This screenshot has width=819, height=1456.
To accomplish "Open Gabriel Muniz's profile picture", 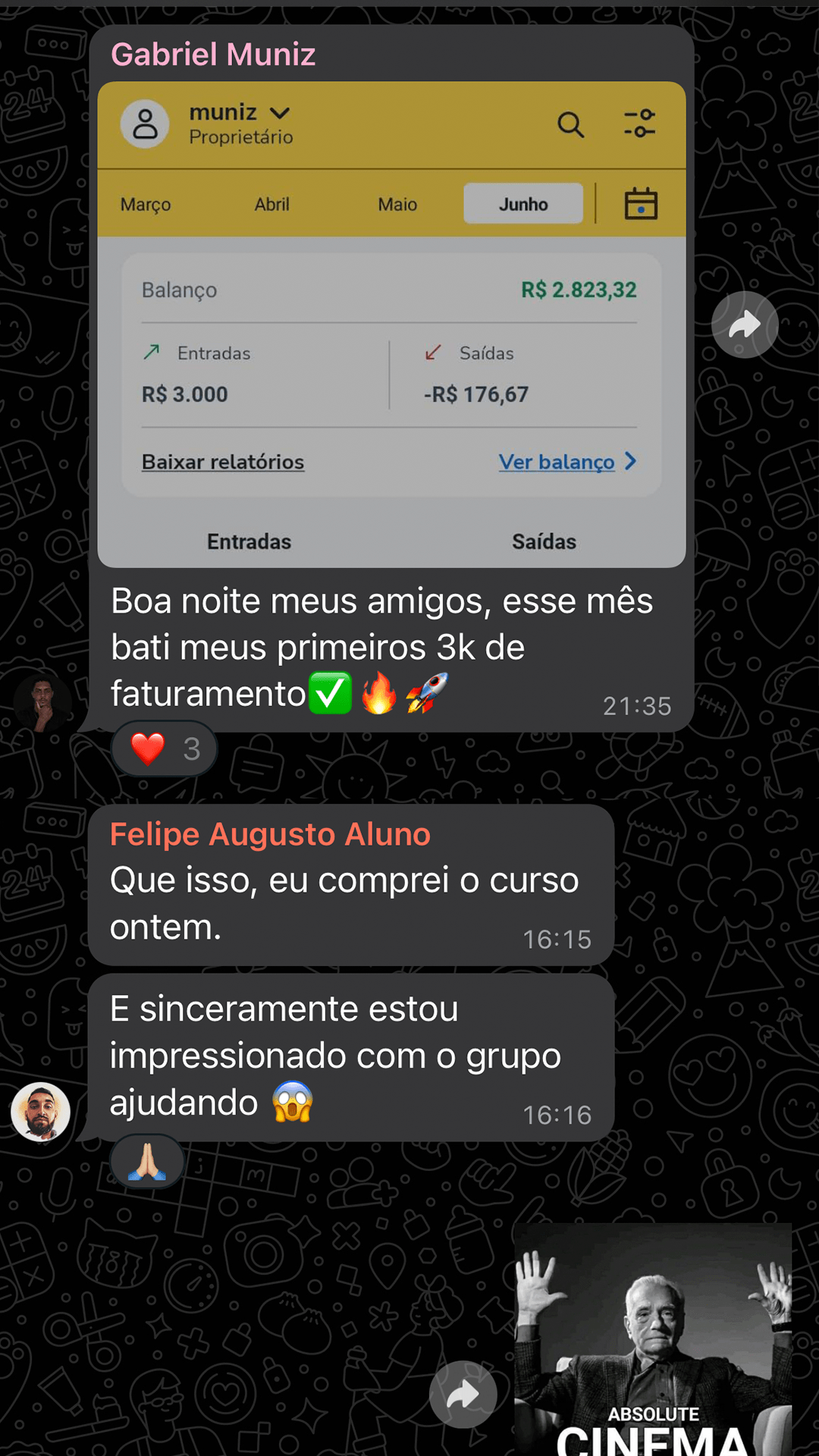I will (x=42, y=704).
